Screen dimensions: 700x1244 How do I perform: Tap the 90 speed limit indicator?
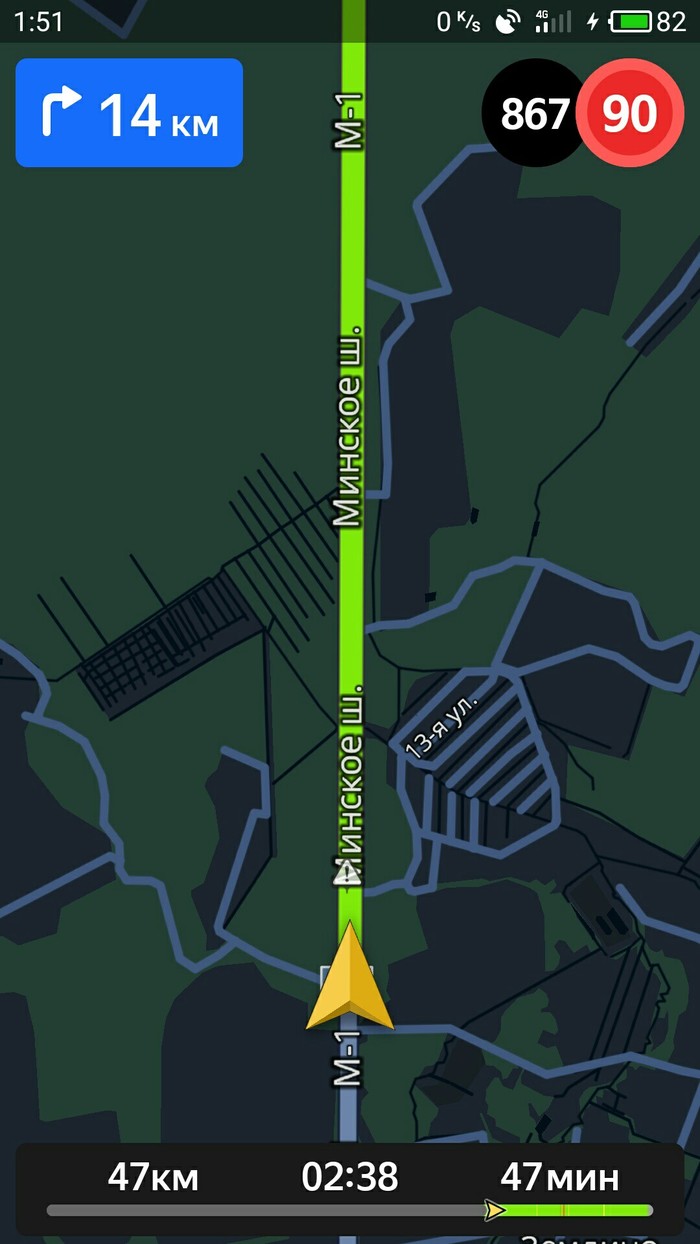click(x=630, y=115)
